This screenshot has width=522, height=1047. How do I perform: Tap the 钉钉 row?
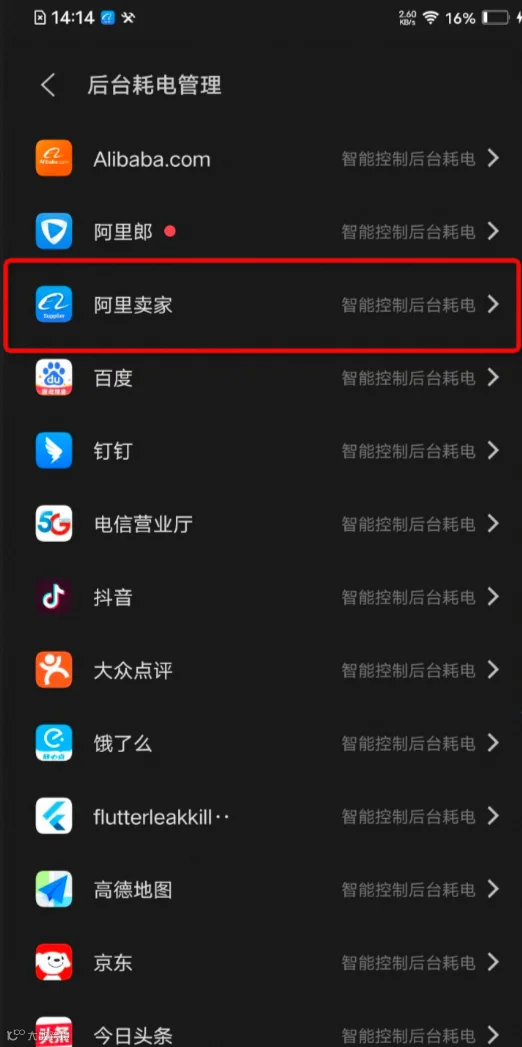pos(261,451)
